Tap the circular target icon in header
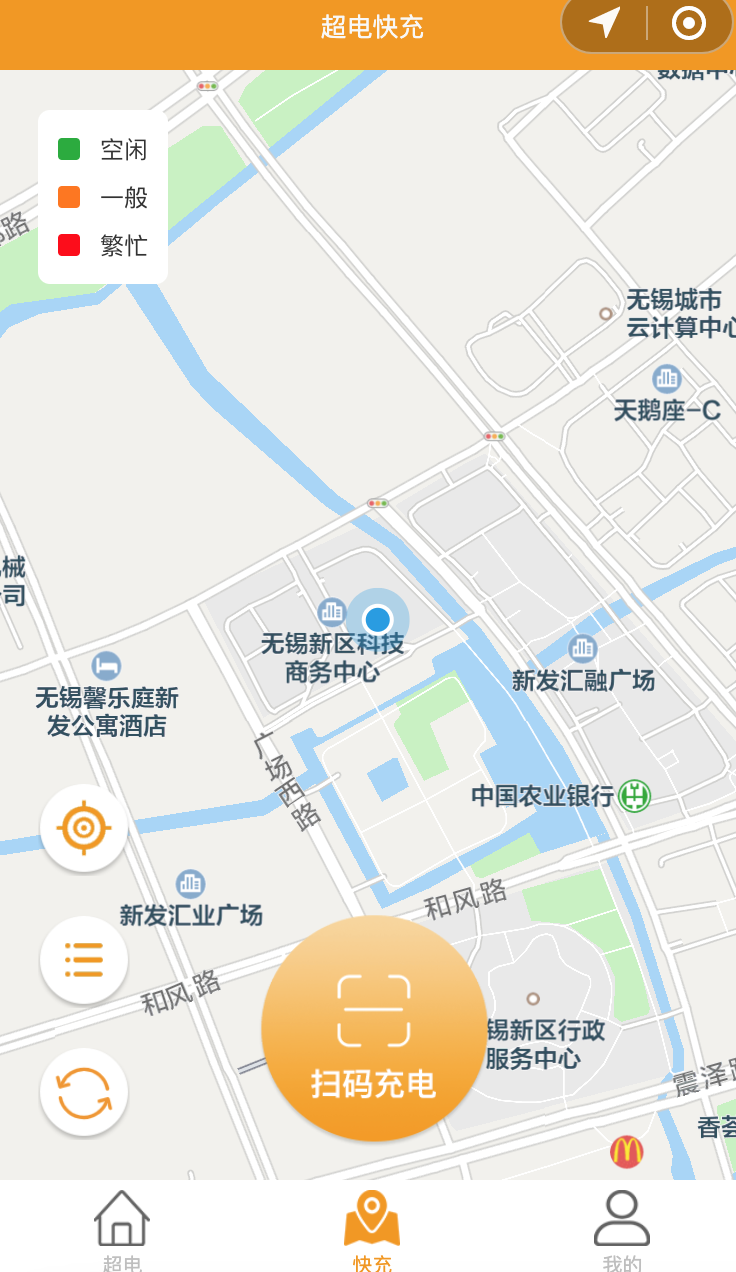 pos(689,22)
